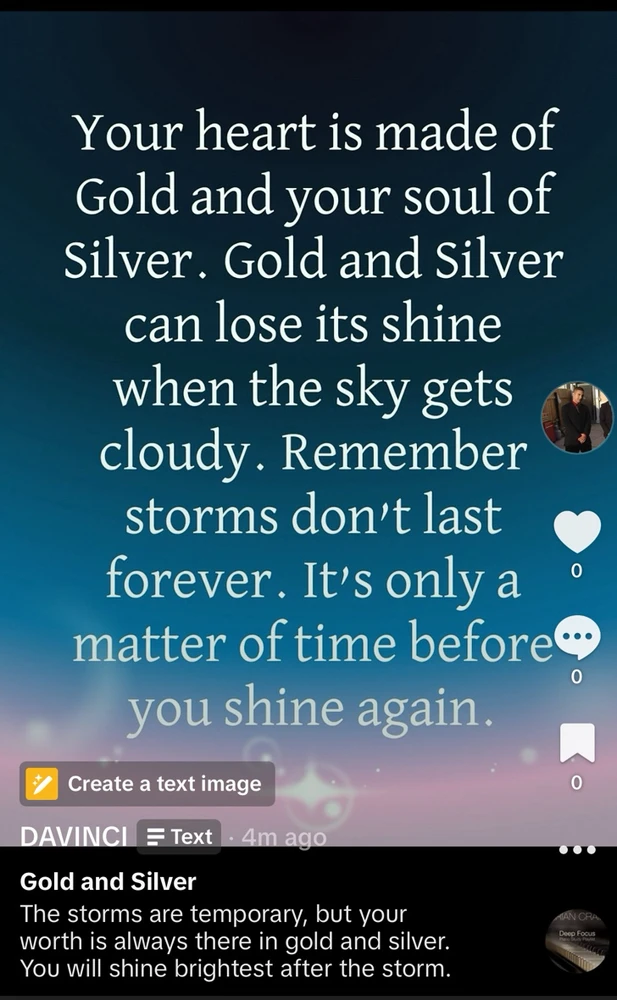617x1000 pixels.
Task: Like the Gold and Silver post
Action: [577, 531]
